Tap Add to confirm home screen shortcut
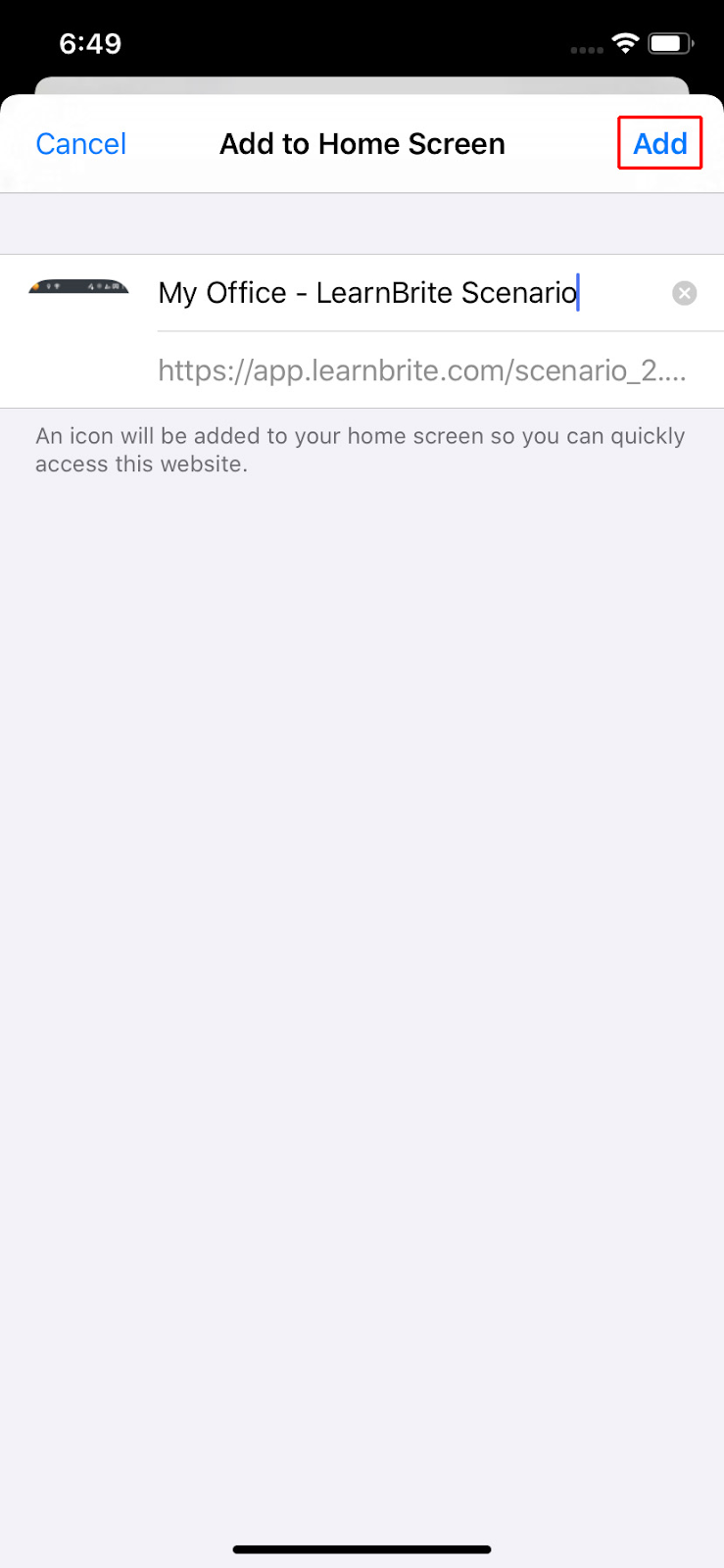The height and width of the screenshot is (1568, 724). coord(659,144)
